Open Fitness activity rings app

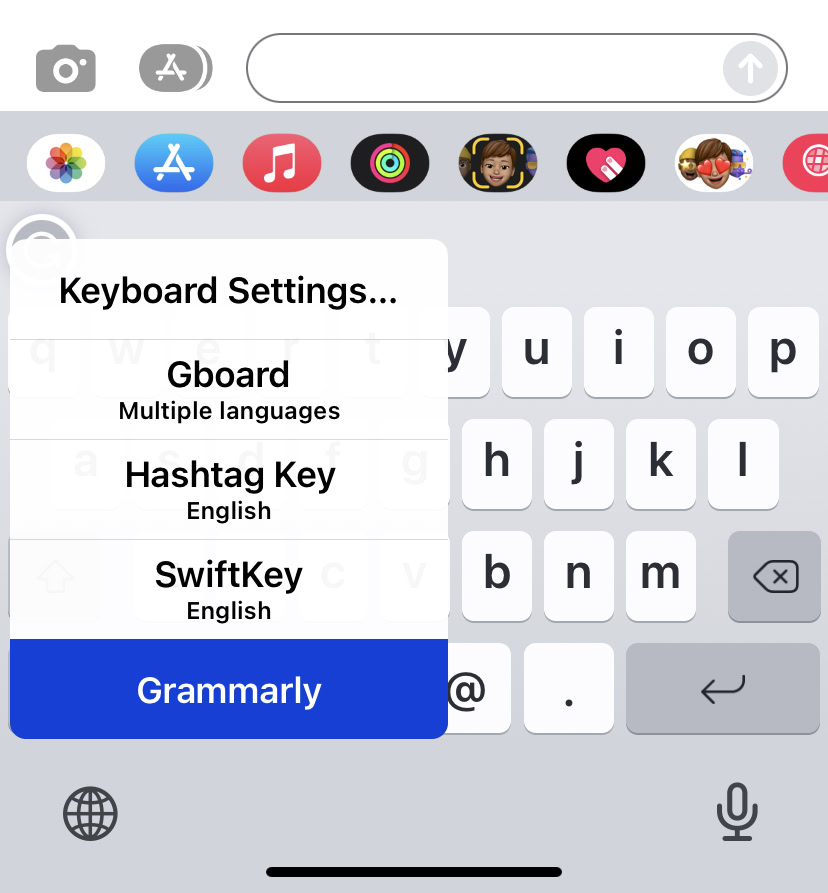(x=390, y=162)
